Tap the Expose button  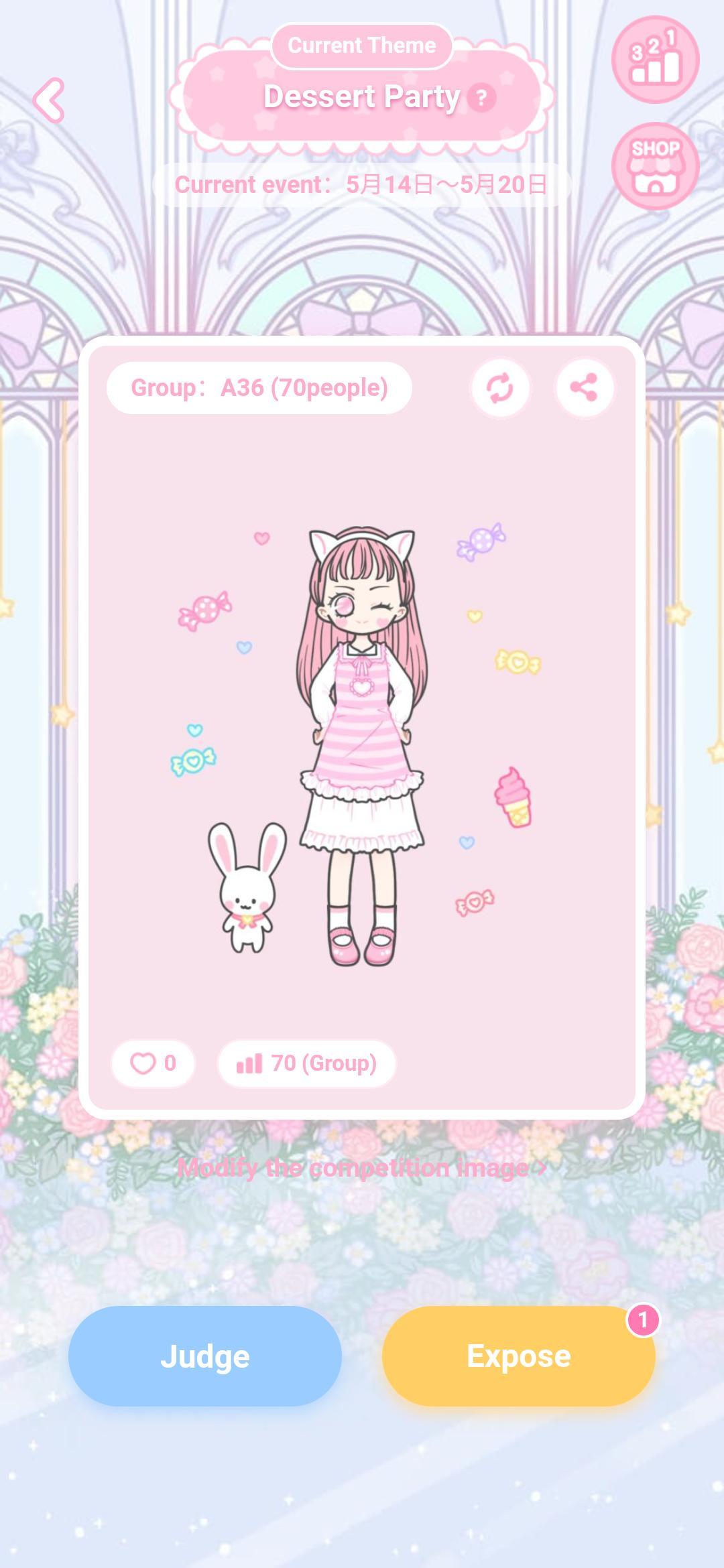[518, 1356]
